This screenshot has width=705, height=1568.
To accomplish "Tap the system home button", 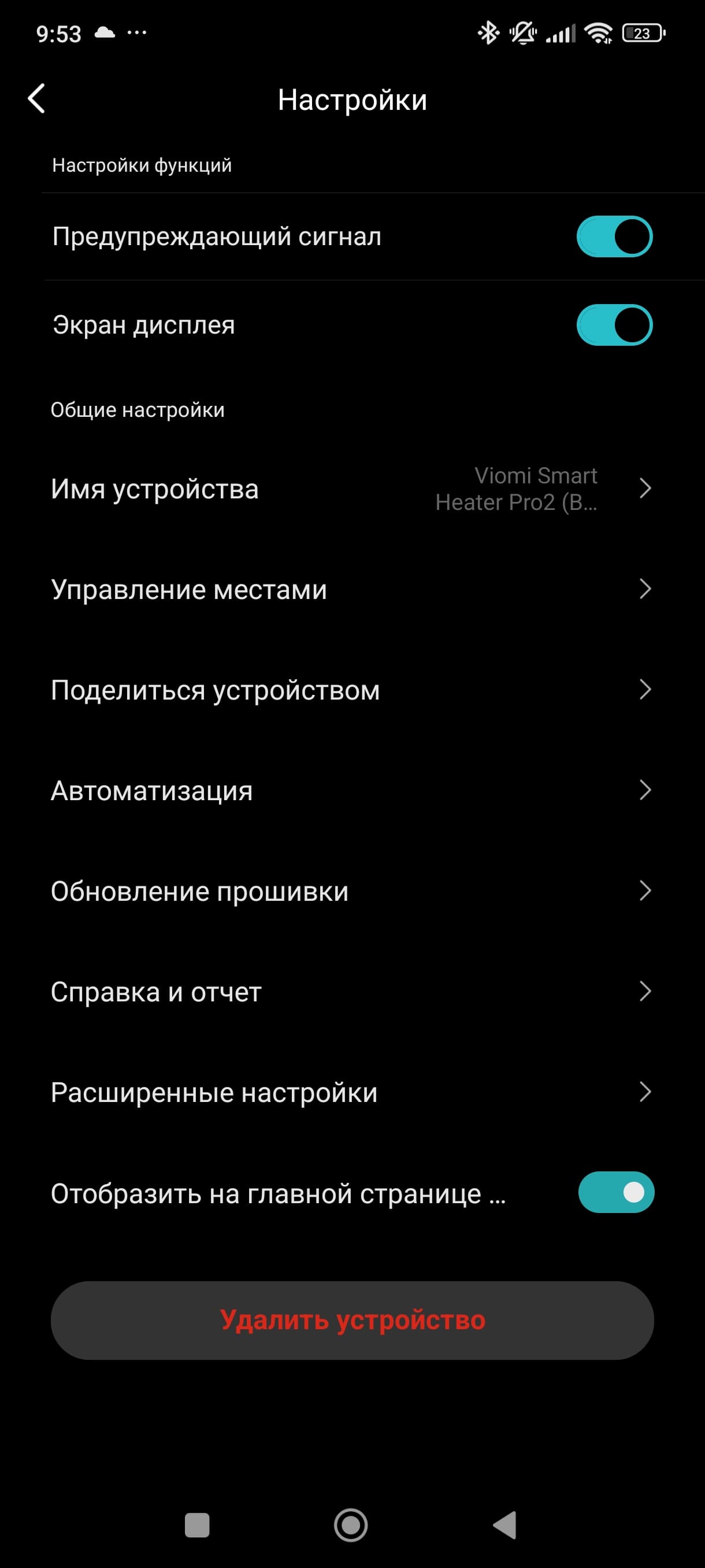I will click(x=351, y=1525).
